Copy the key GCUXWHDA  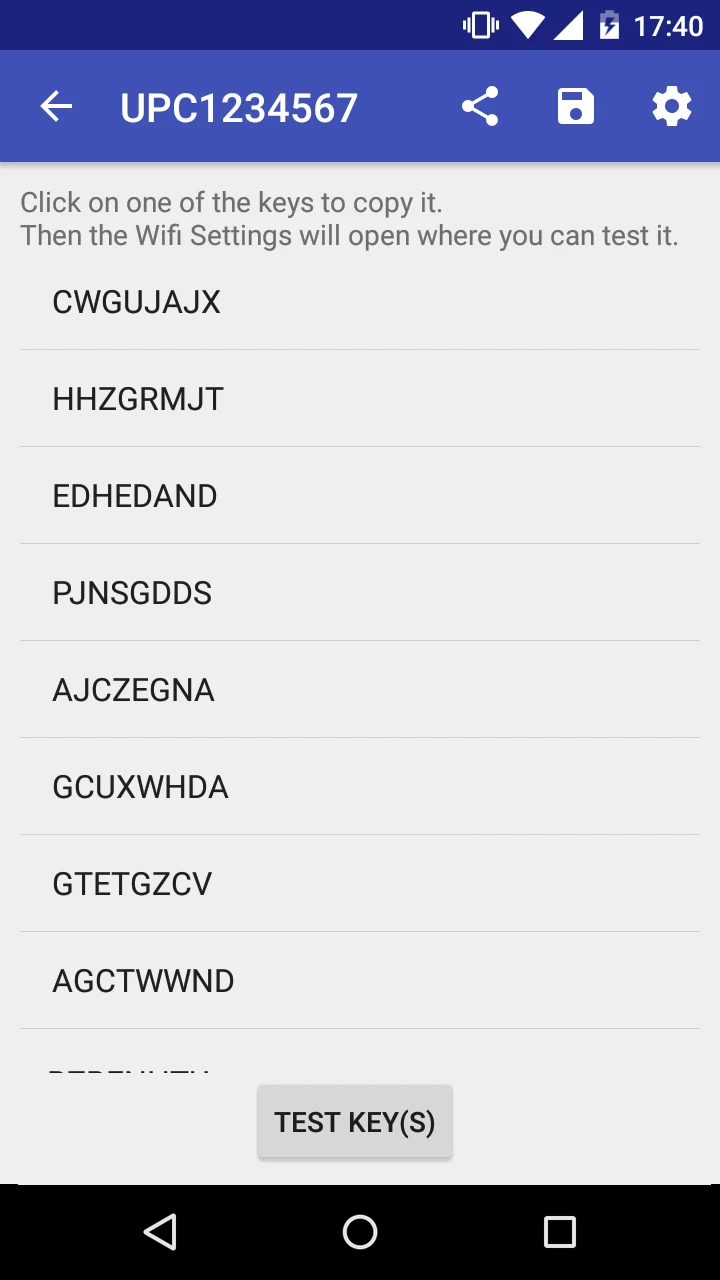pyautogui.click(x=360, y=787)
